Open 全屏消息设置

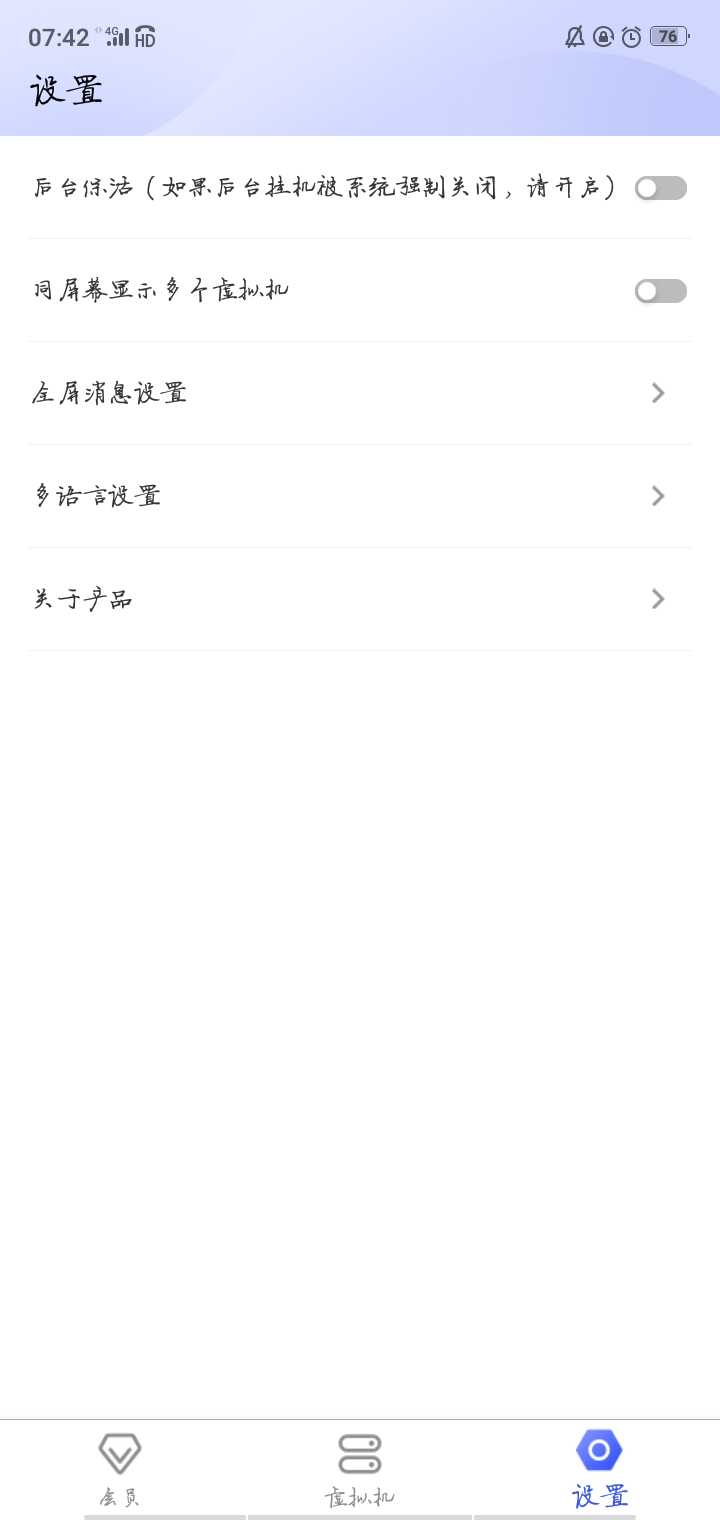click(x=360, y=393)
